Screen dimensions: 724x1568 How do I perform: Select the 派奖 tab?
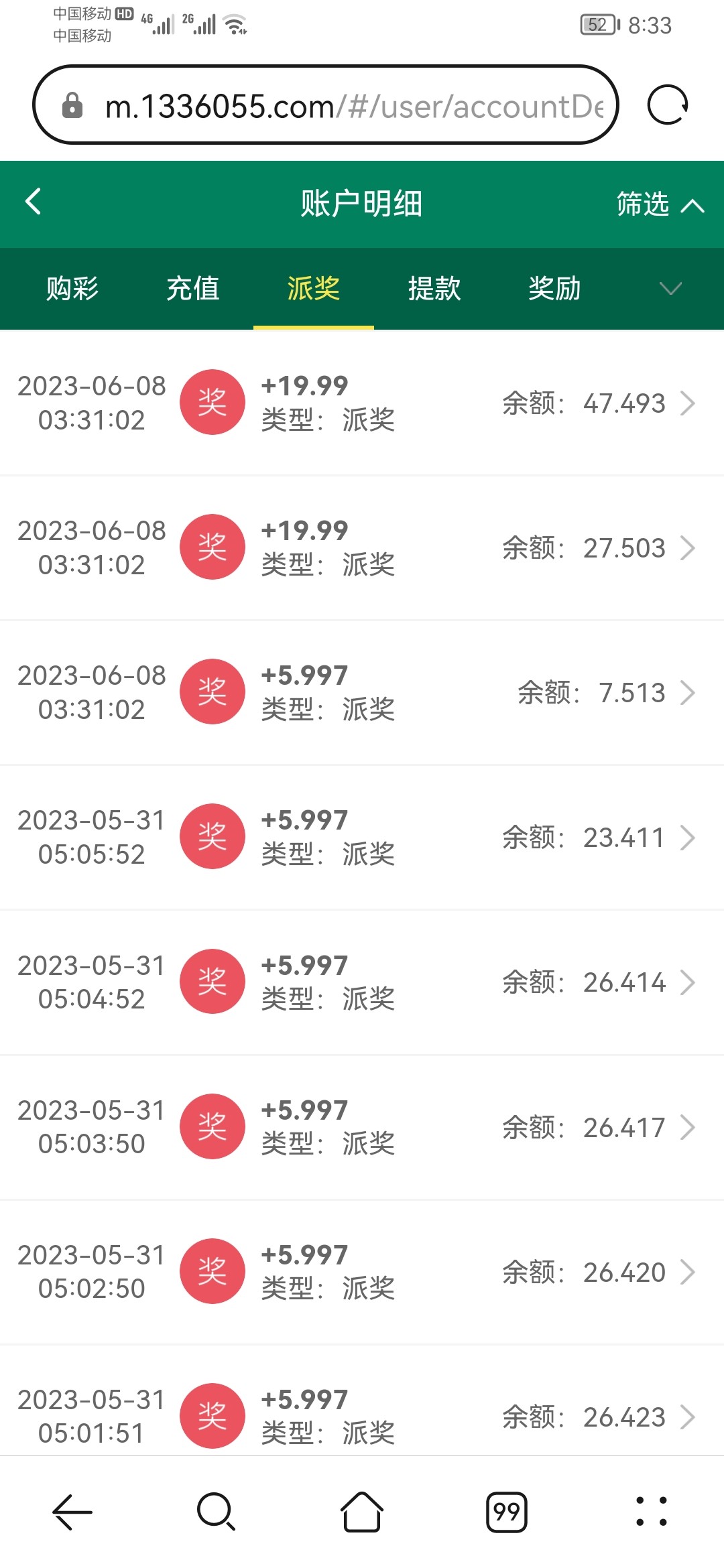[314, 289]
